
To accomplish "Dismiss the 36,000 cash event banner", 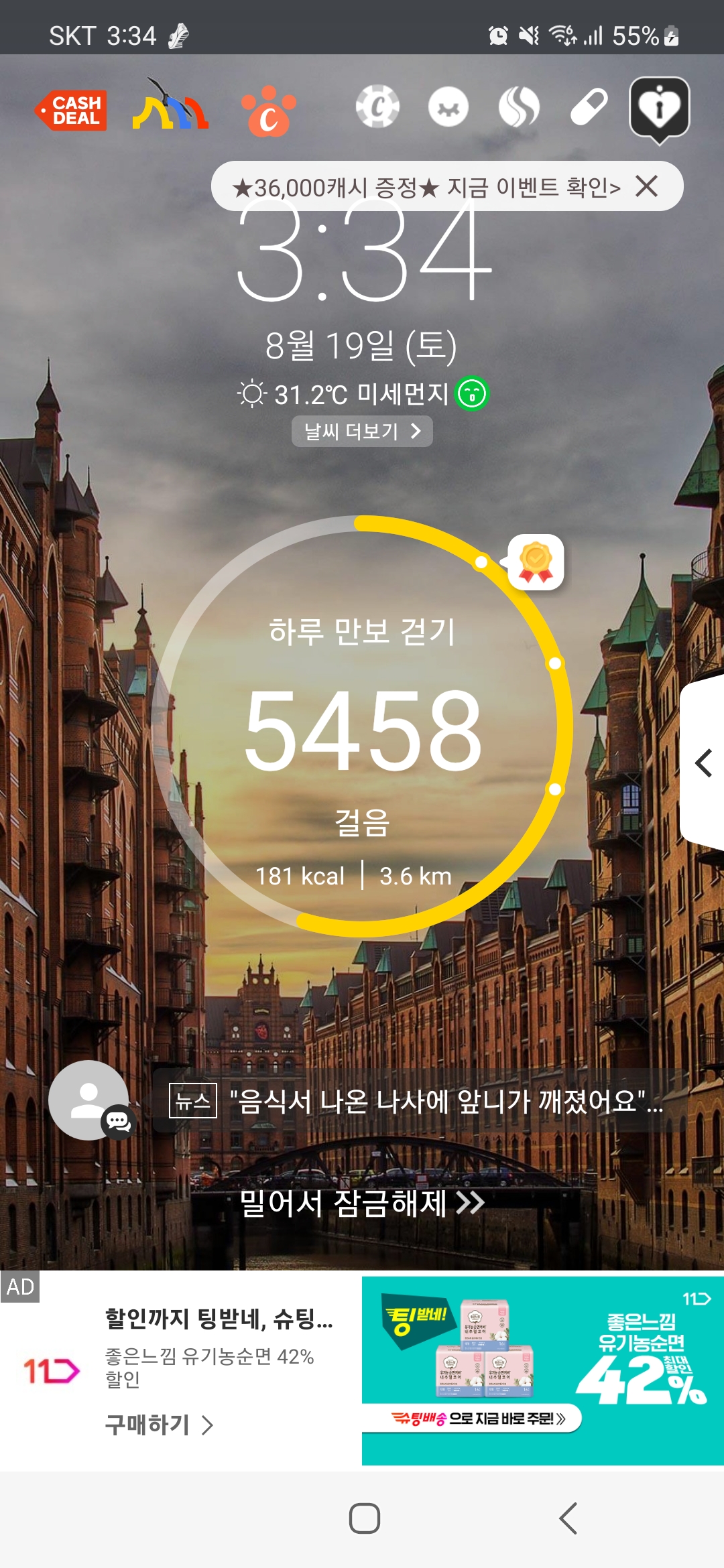I will coord(646,186).
